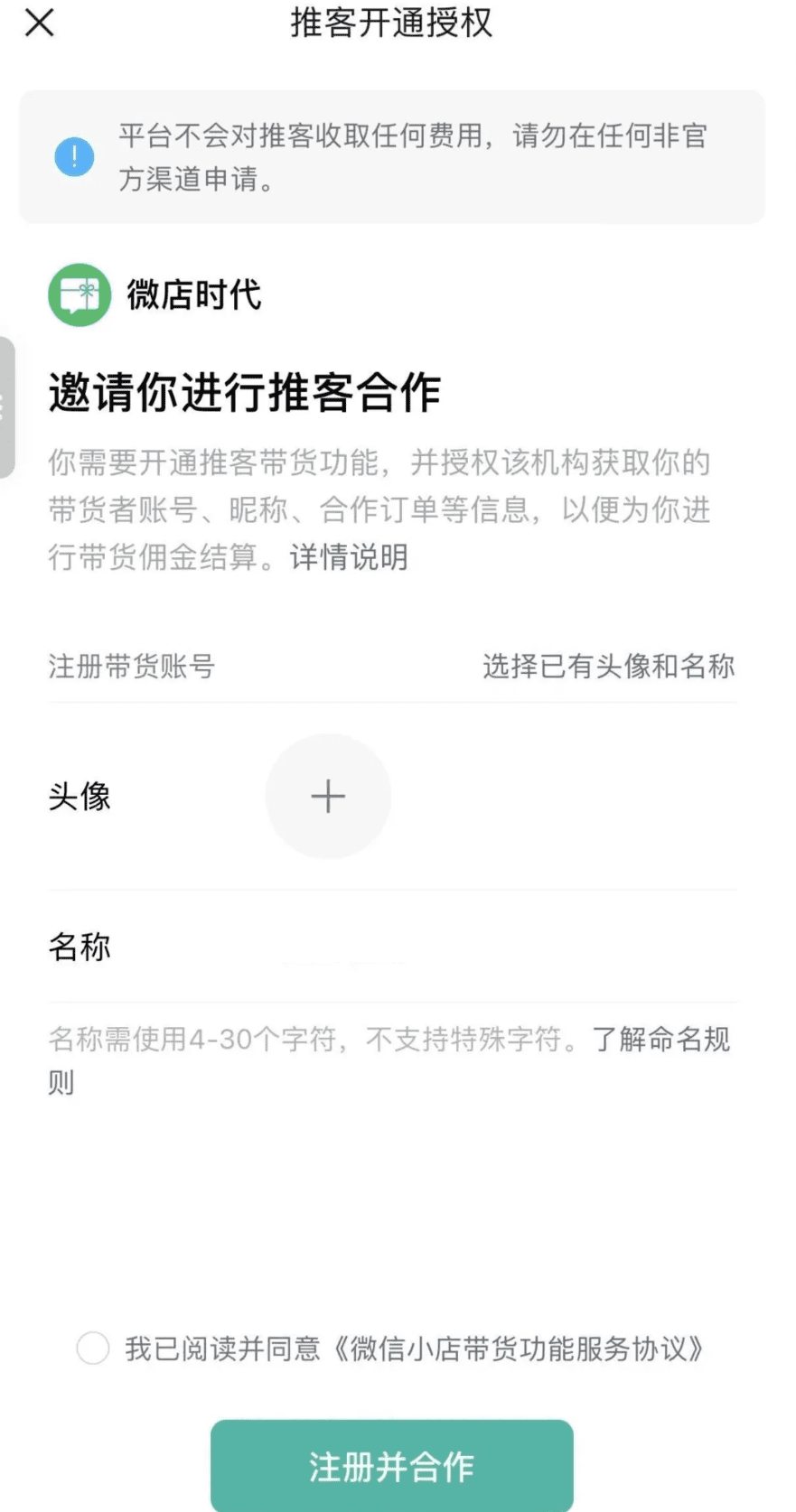Open 了解命名规则 link
The width and height of the screenshot is (796, 1512).
[660, 1040]
